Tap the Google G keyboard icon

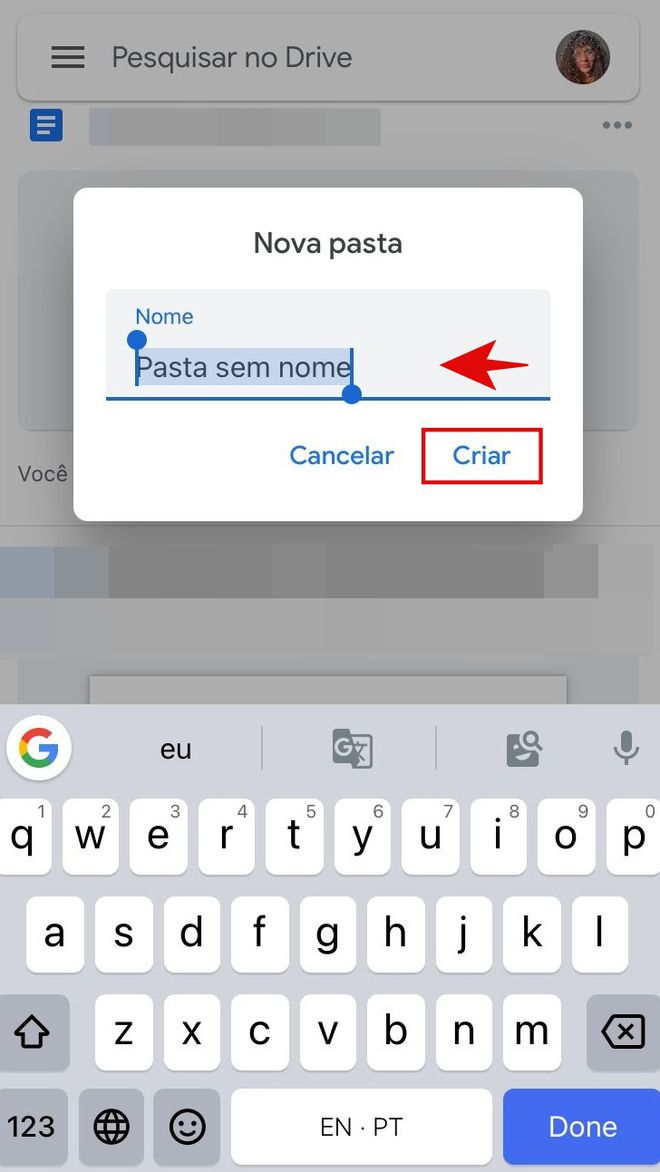click(39, 747)
